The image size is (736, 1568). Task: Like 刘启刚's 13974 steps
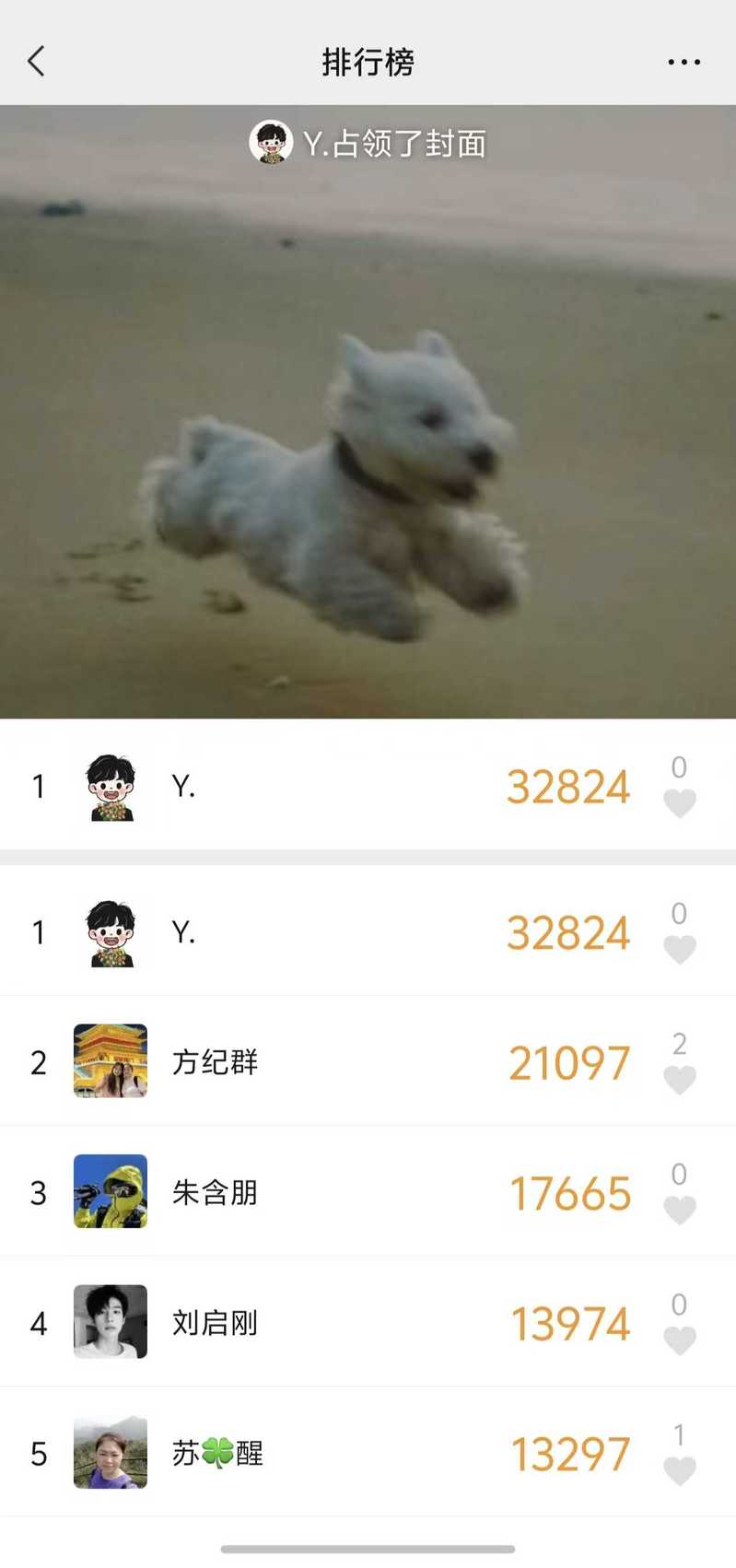pyautogui.click(x=680, y=1340)
